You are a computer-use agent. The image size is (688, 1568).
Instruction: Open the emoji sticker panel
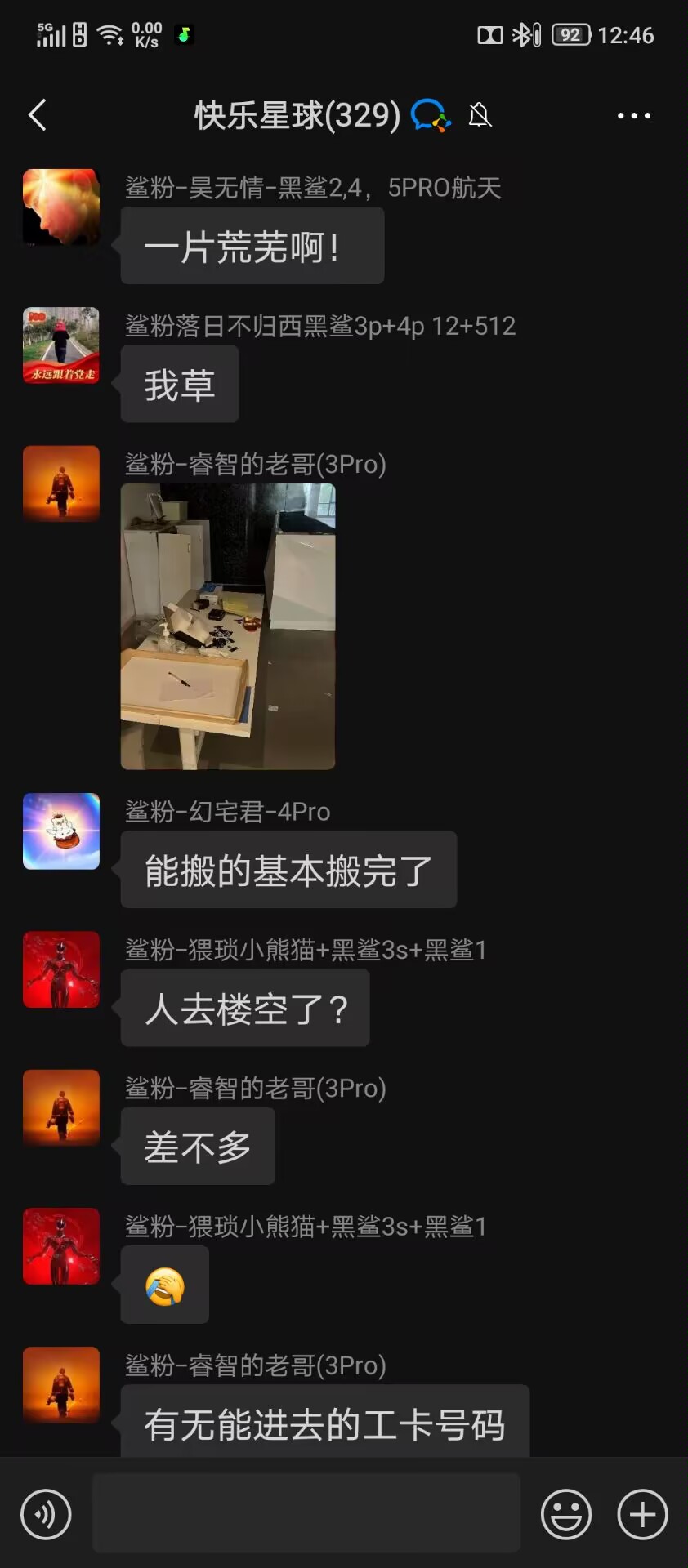tap(565, 1514)
